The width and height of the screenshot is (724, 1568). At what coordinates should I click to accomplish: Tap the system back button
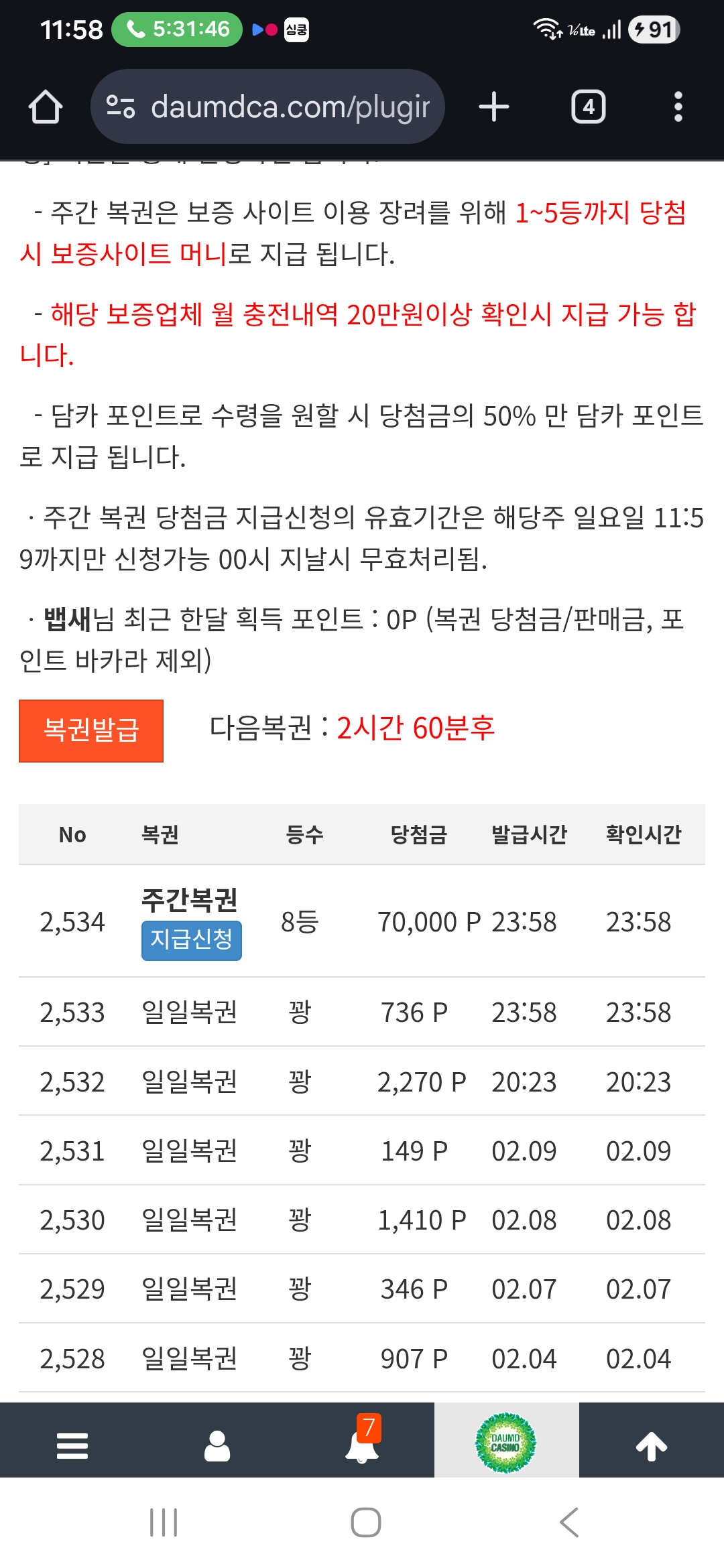pyautogui.click(x=569, y=1522)
